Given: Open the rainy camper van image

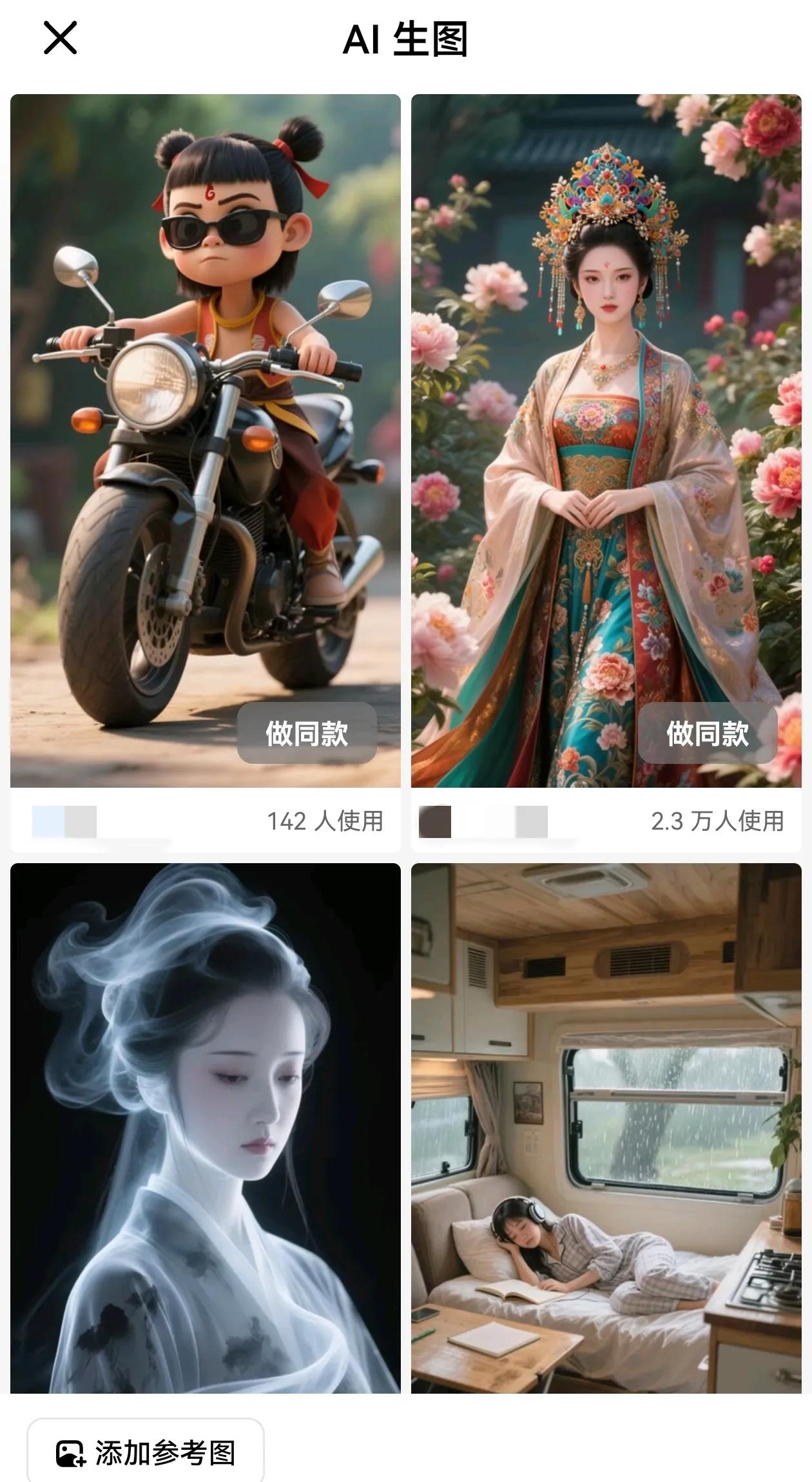Looking at the screenshot, I should pos(606,1128).
